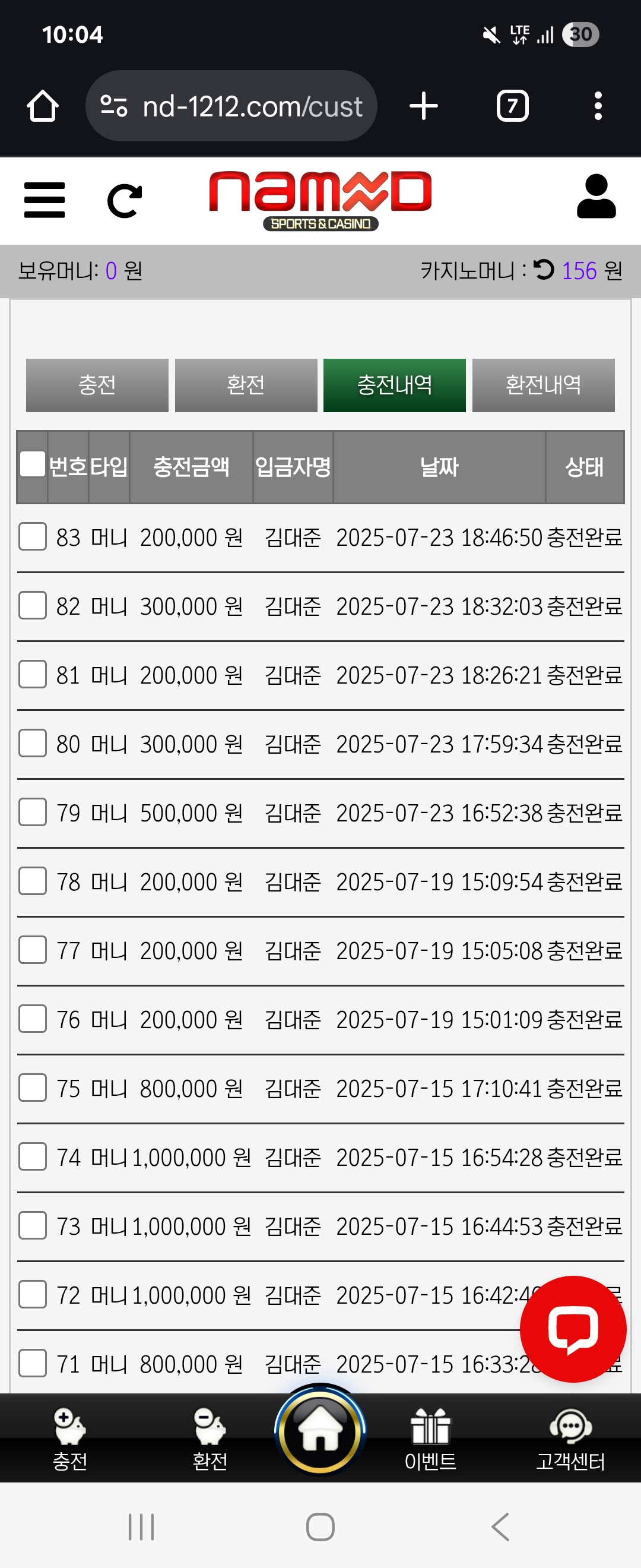Go to 환전 in bottom bar
The height and width of the screenshot is (1568, 641).
pyautogui.click(x=210, y=1440)
